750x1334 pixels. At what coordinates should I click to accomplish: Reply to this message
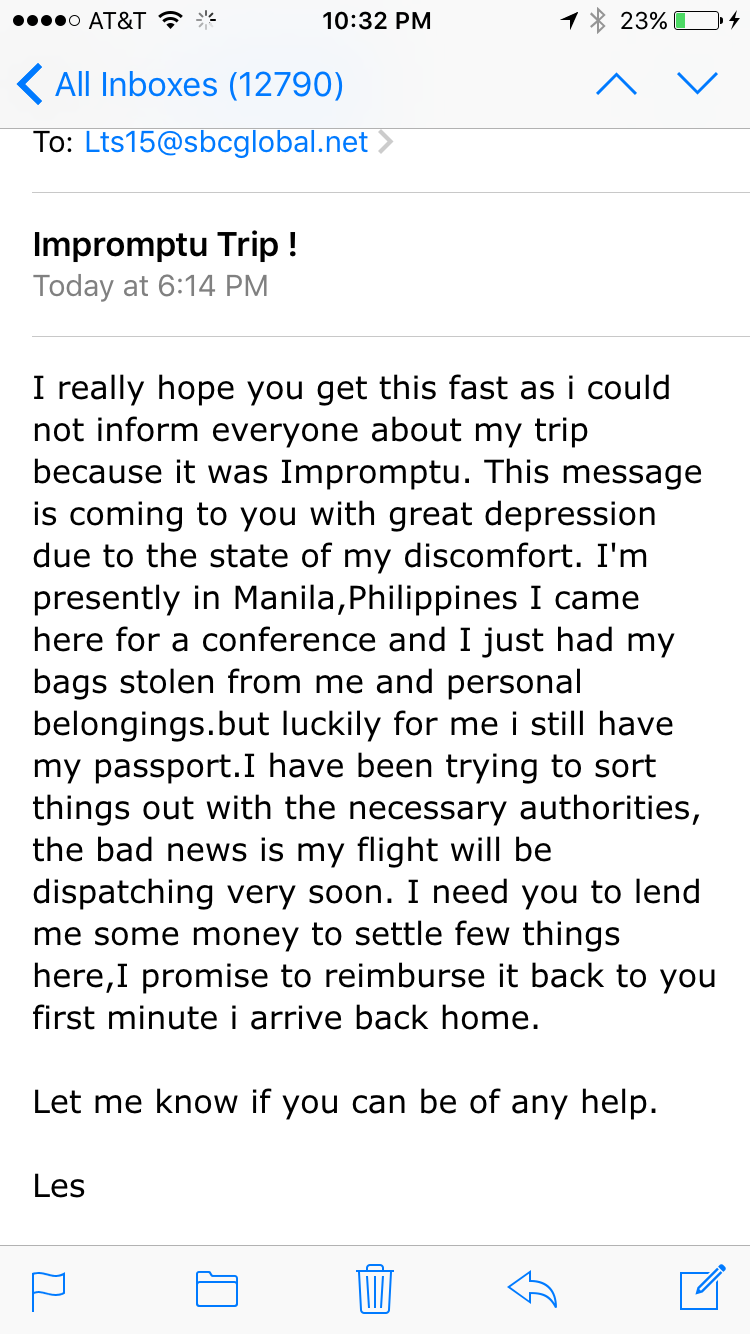point(532,1290)
